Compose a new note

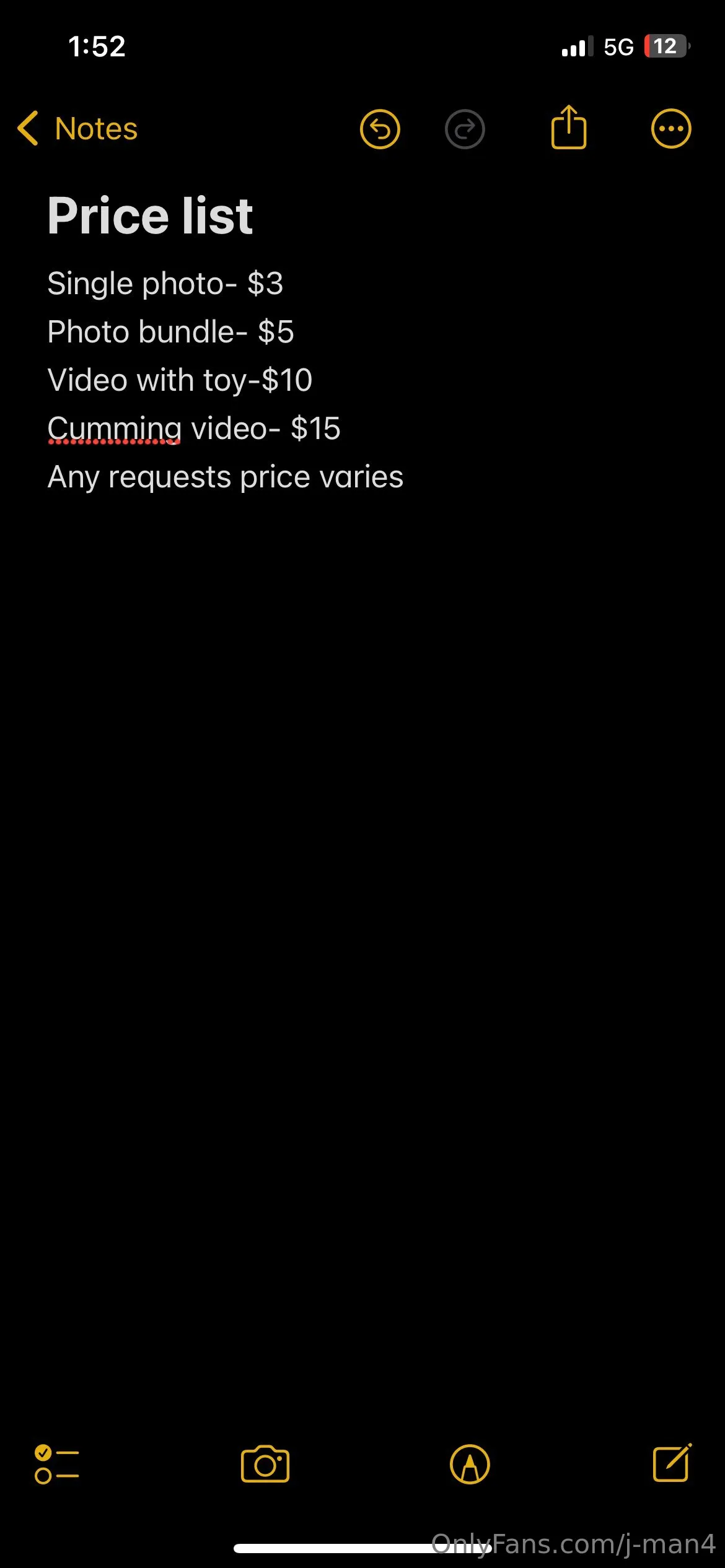pyautogui.click(x=672, y=1463)
